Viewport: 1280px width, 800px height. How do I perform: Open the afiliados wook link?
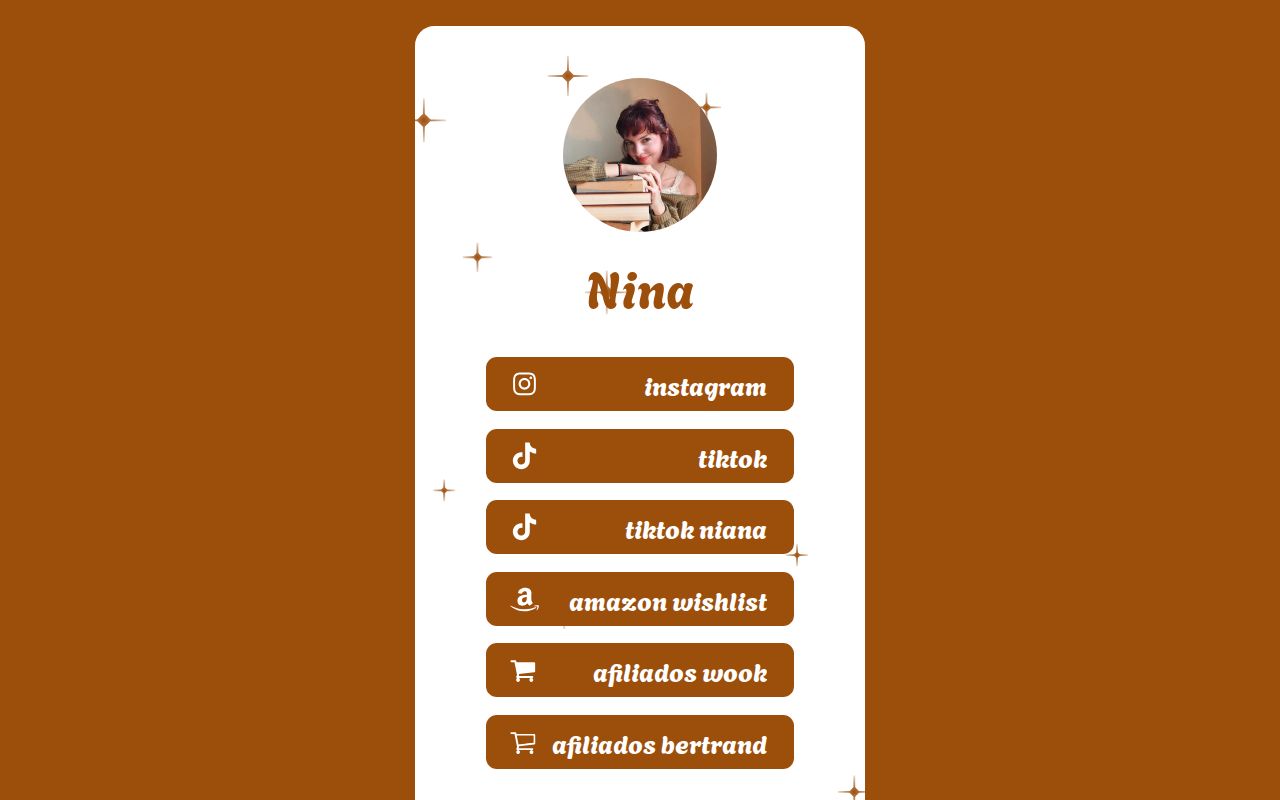pos(640,670)
